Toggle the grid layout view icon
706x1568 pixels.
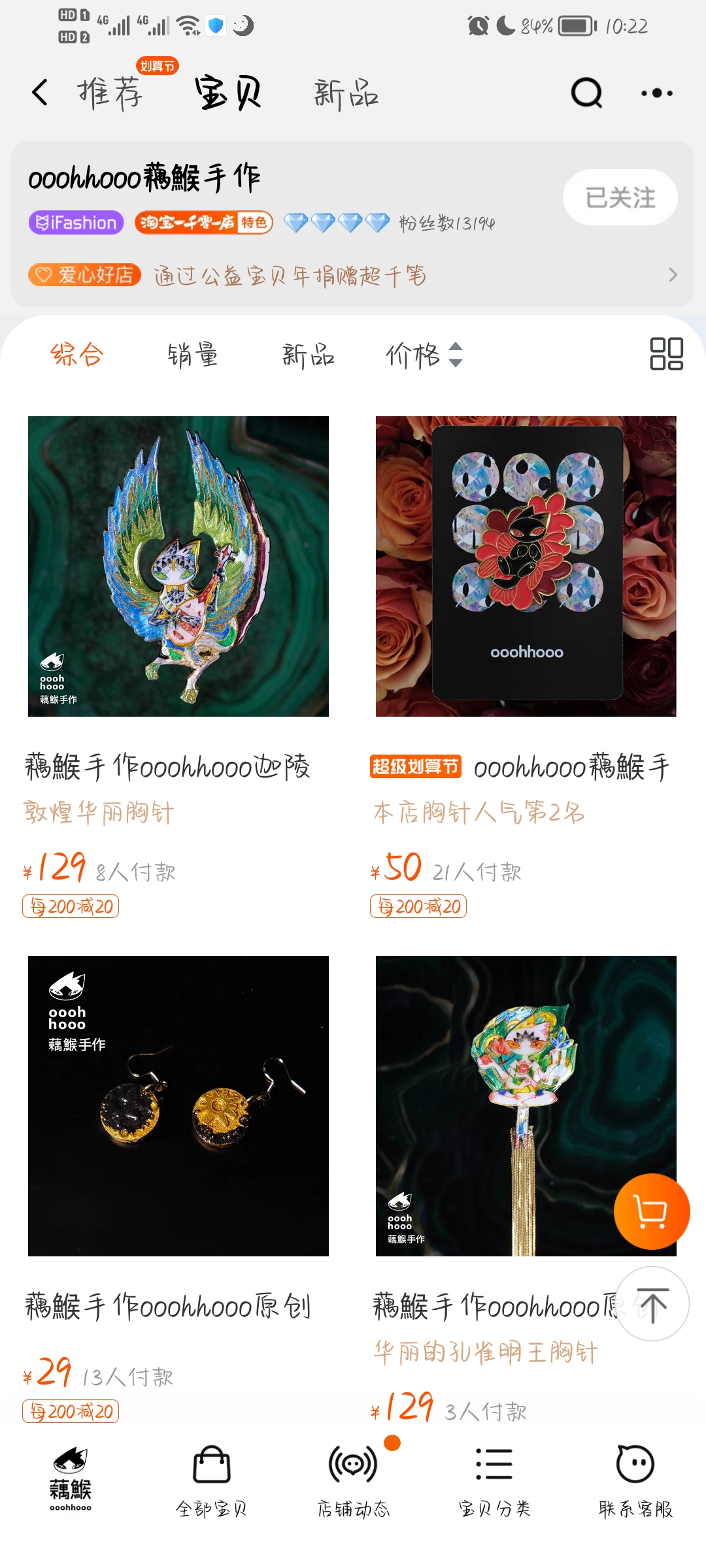point(666,353)
